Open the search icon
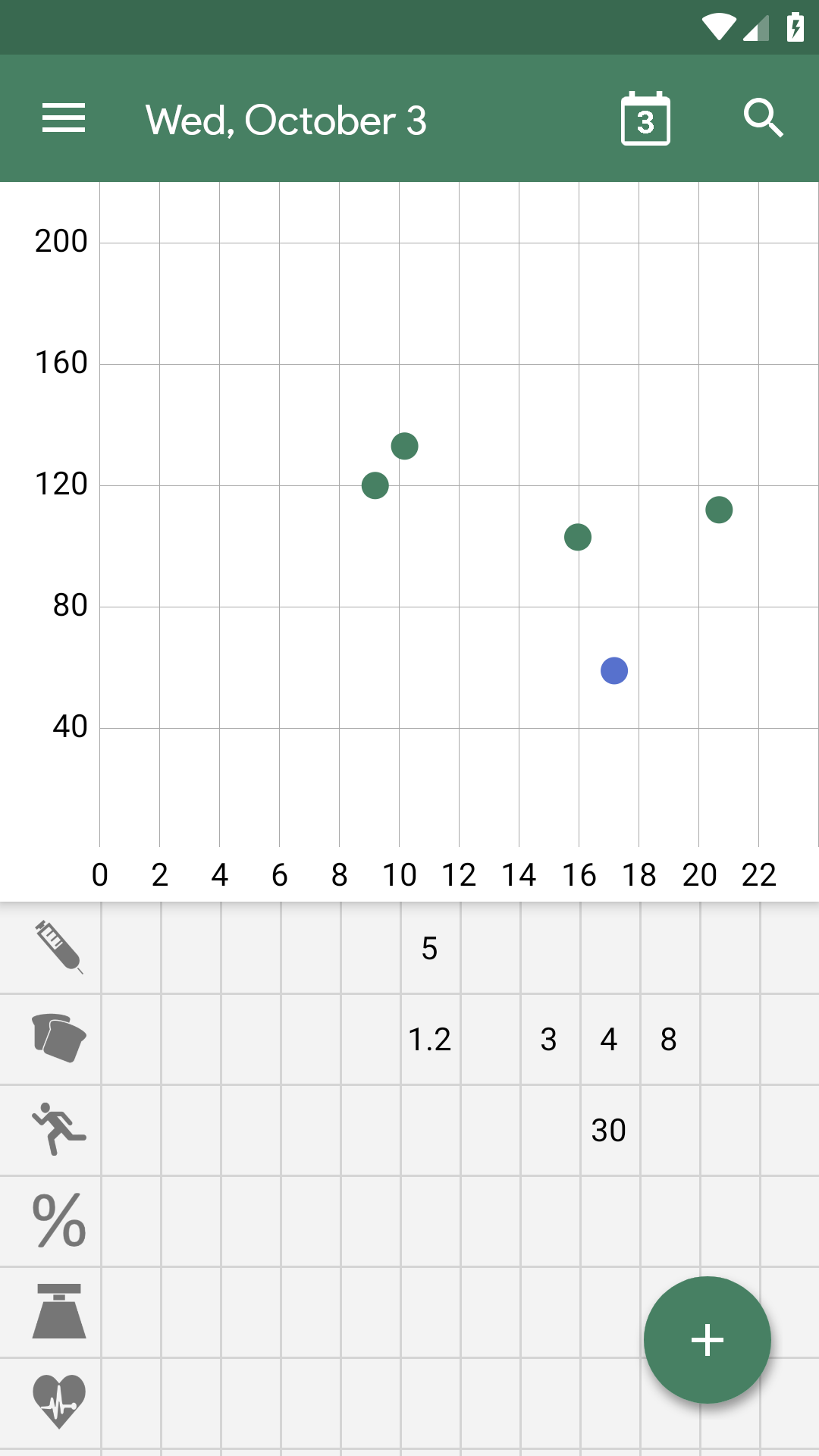 763,118
